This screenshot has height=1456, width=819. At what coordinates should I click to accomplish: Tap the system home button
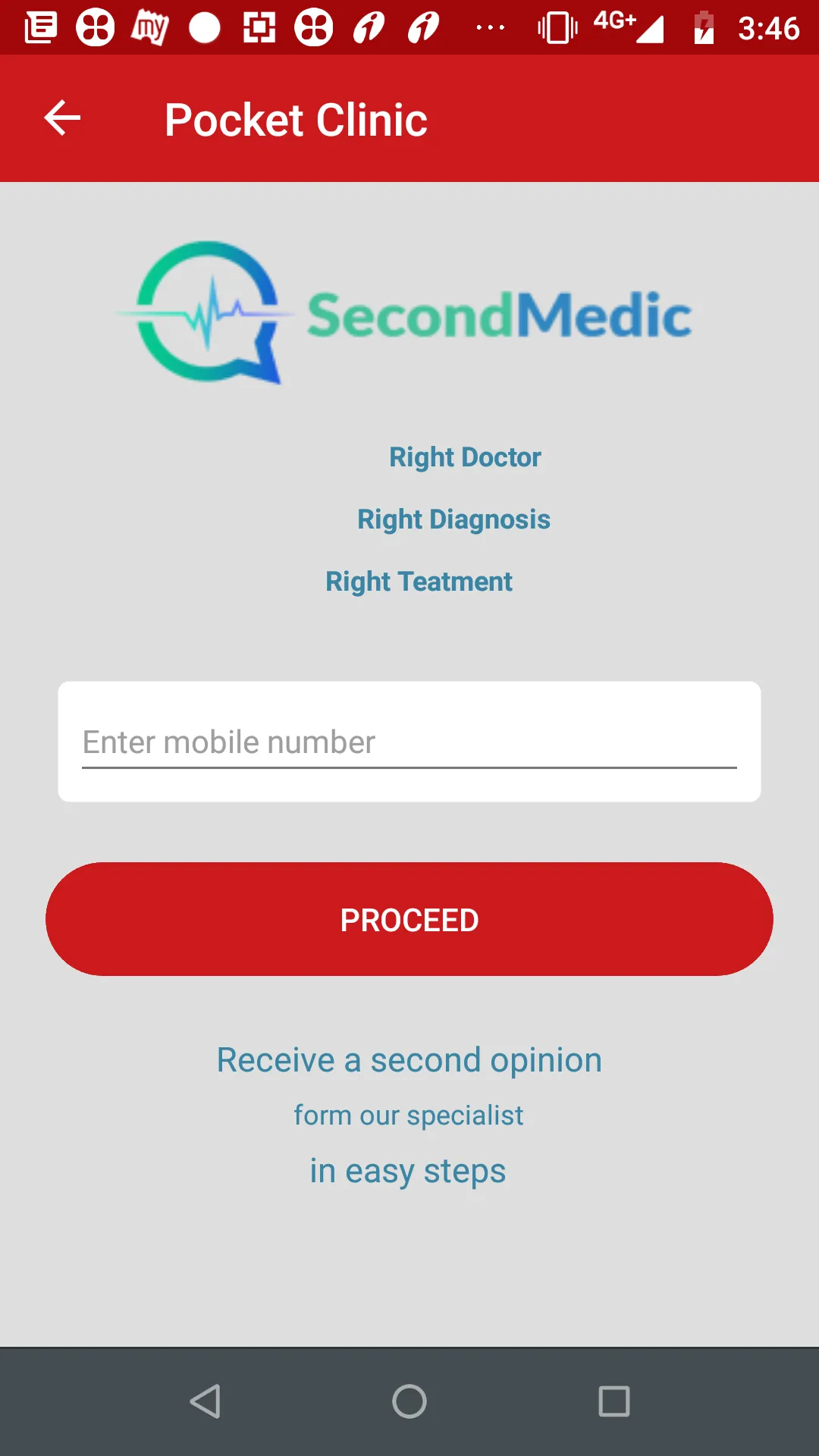coord(409,1401)
